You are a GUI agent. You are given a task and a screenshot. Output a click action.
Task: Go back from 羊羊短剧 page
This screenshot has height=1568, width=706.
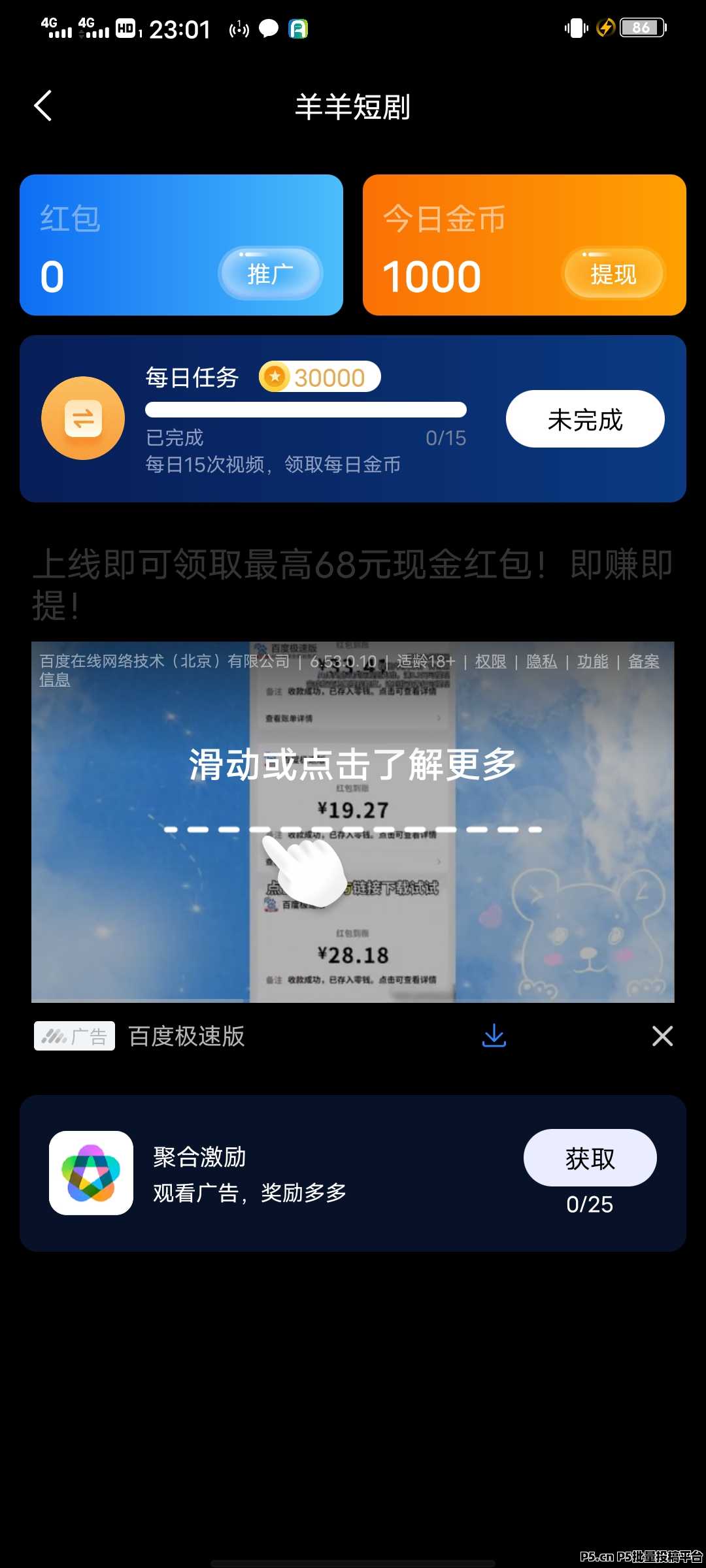[43, 106]
